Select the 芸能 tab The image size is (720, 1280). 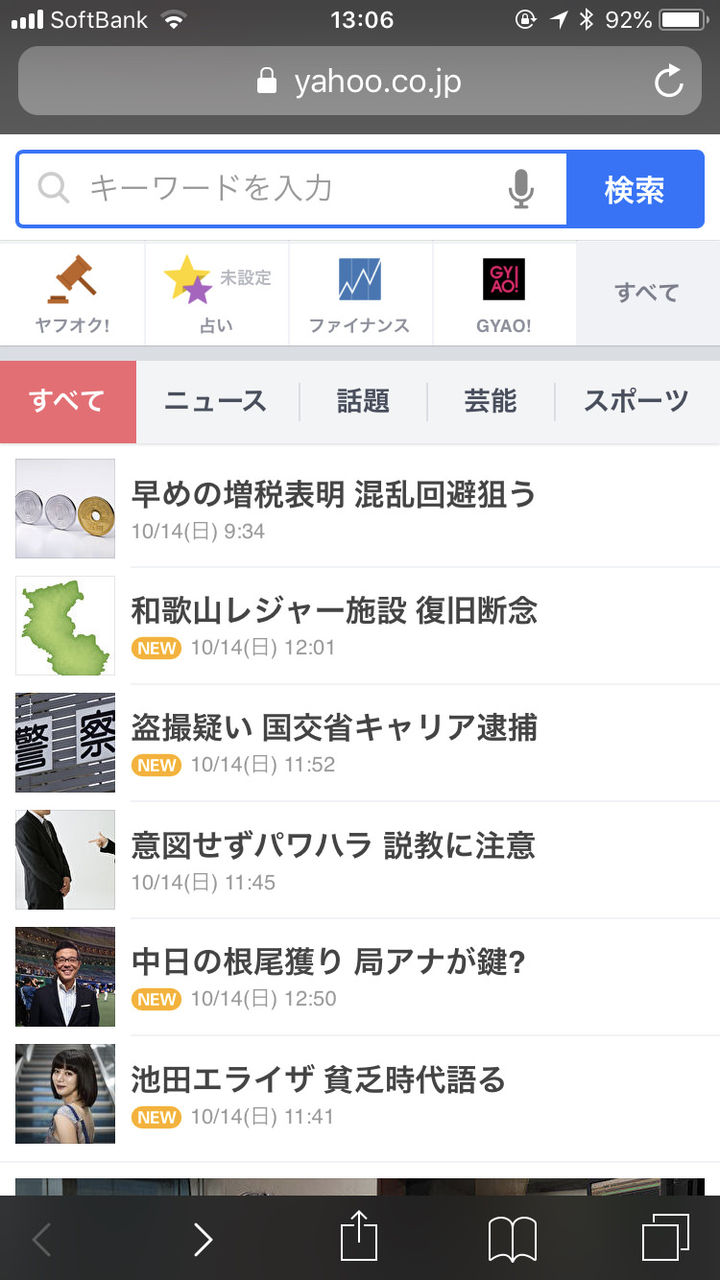[490, 402]
